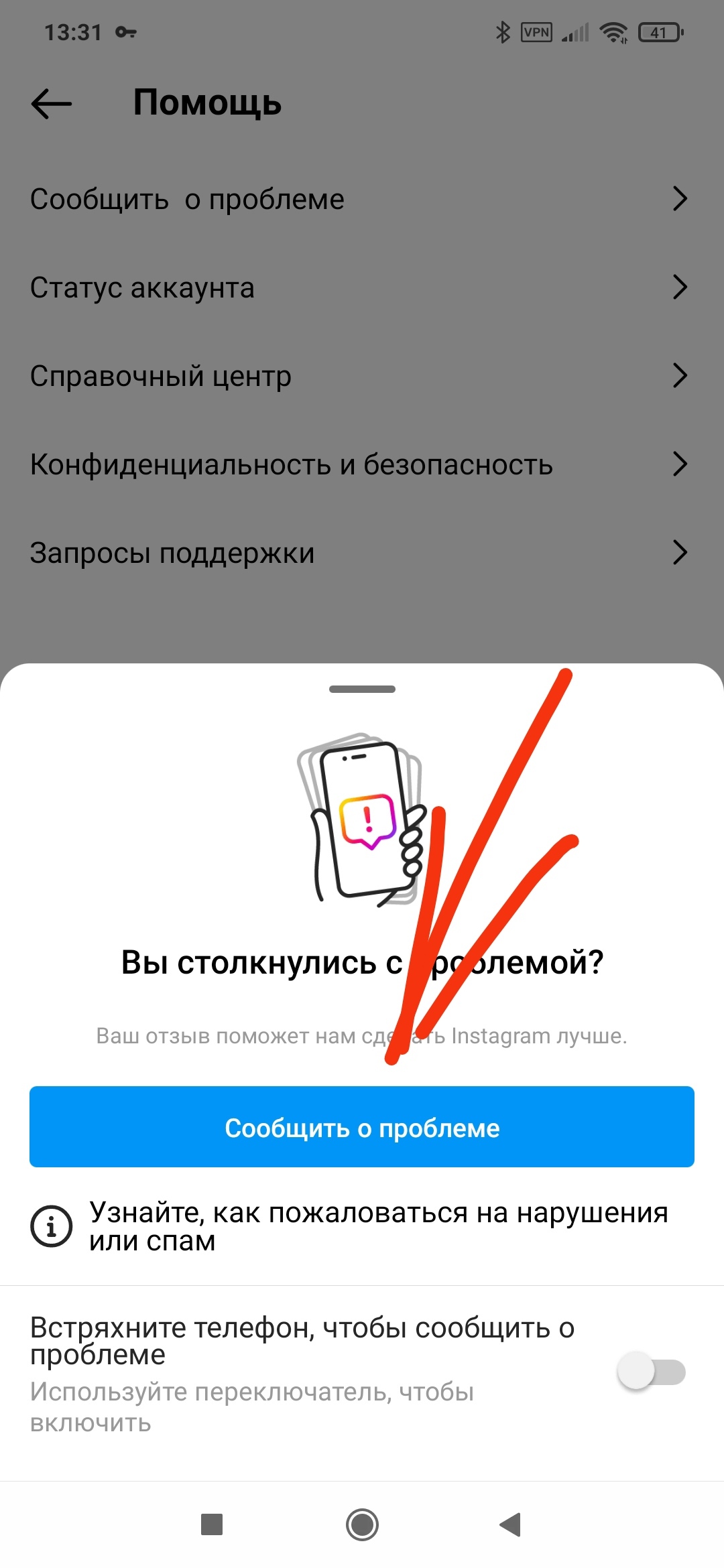
Task: Tap the system back triangle
Action: 511,1524
